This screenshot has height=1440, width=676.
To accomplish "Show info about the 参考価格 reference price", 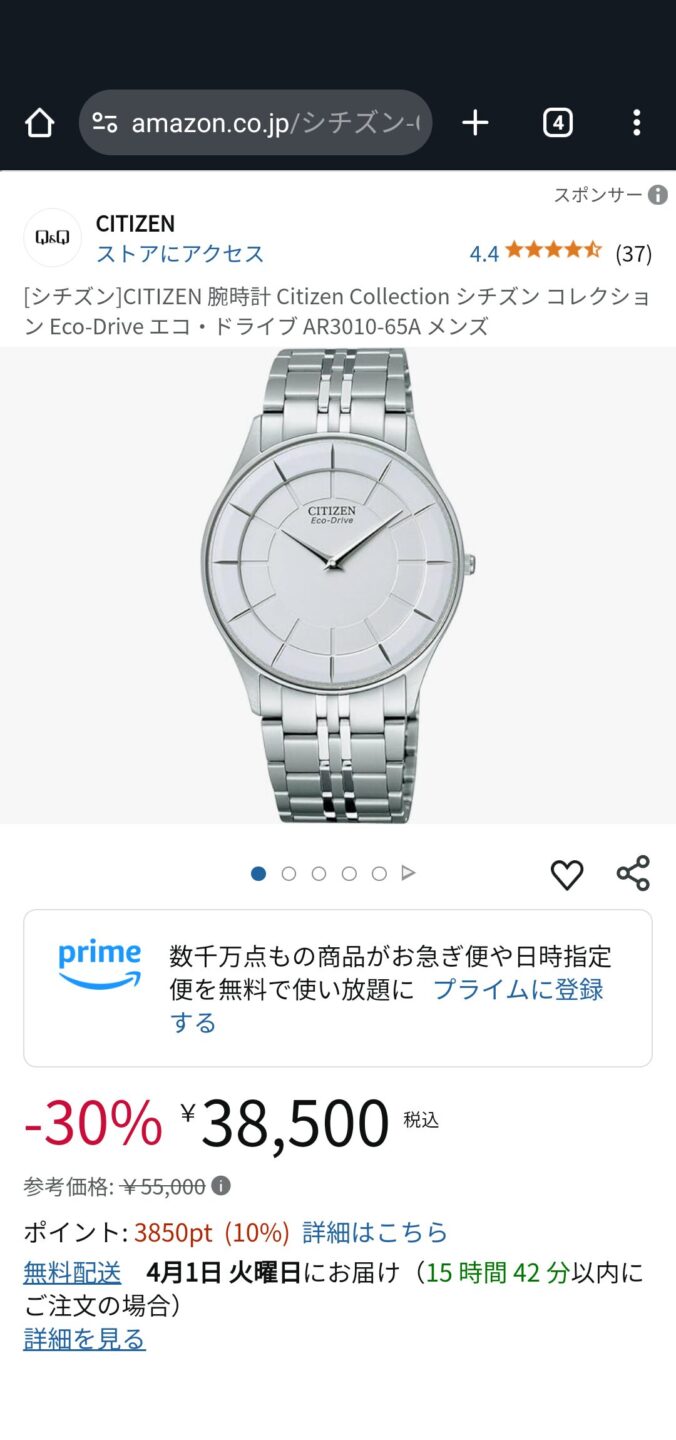I will click(x=221, y=1186).
